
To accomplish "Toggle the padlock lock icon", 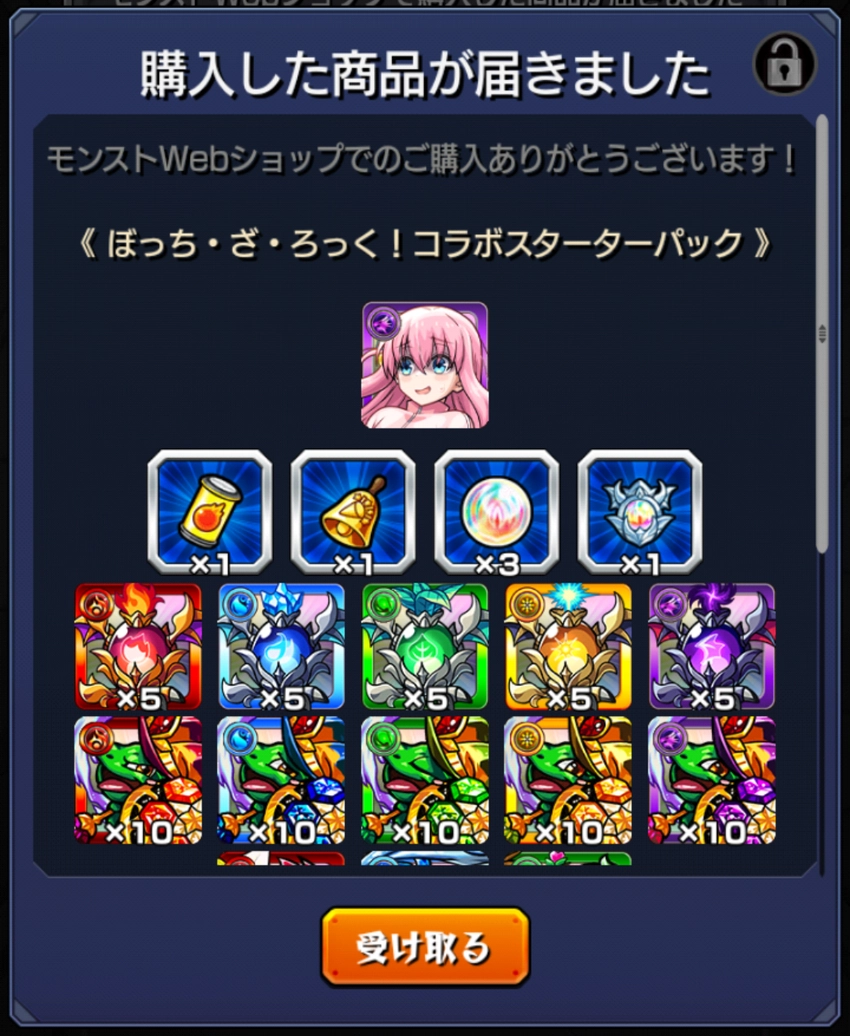I will pos(784,65).
